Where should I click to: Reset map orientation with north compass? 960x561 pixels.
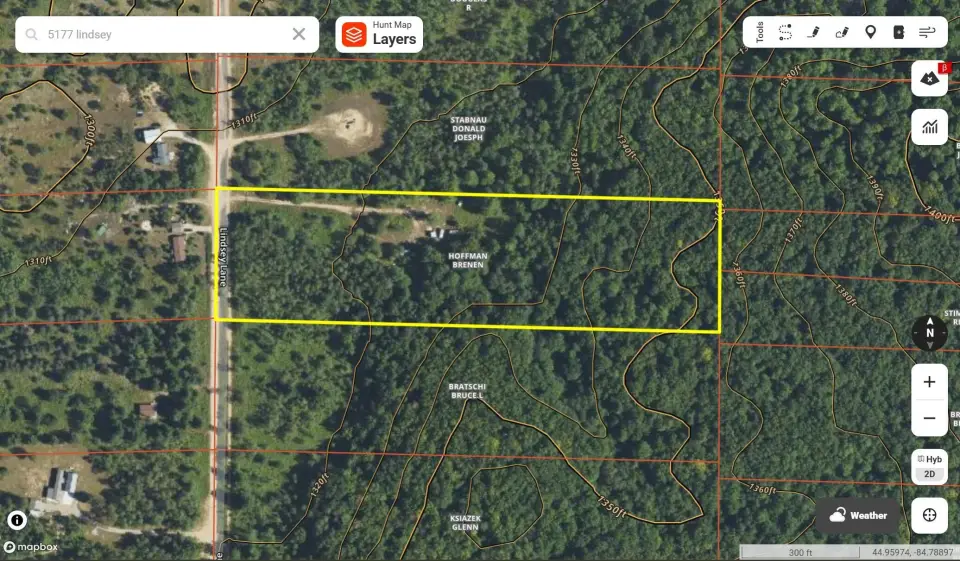click(x=930, y=333)
